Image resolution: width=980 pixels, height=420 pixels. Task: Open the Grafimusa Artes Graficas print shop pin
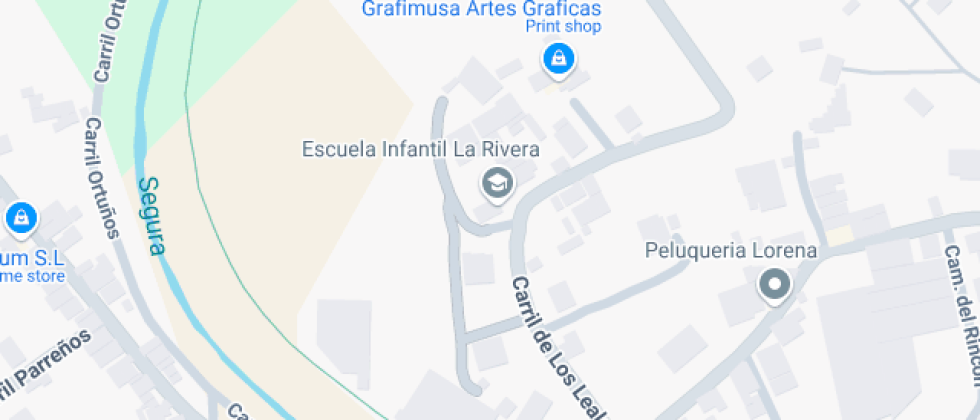[558, 59]
